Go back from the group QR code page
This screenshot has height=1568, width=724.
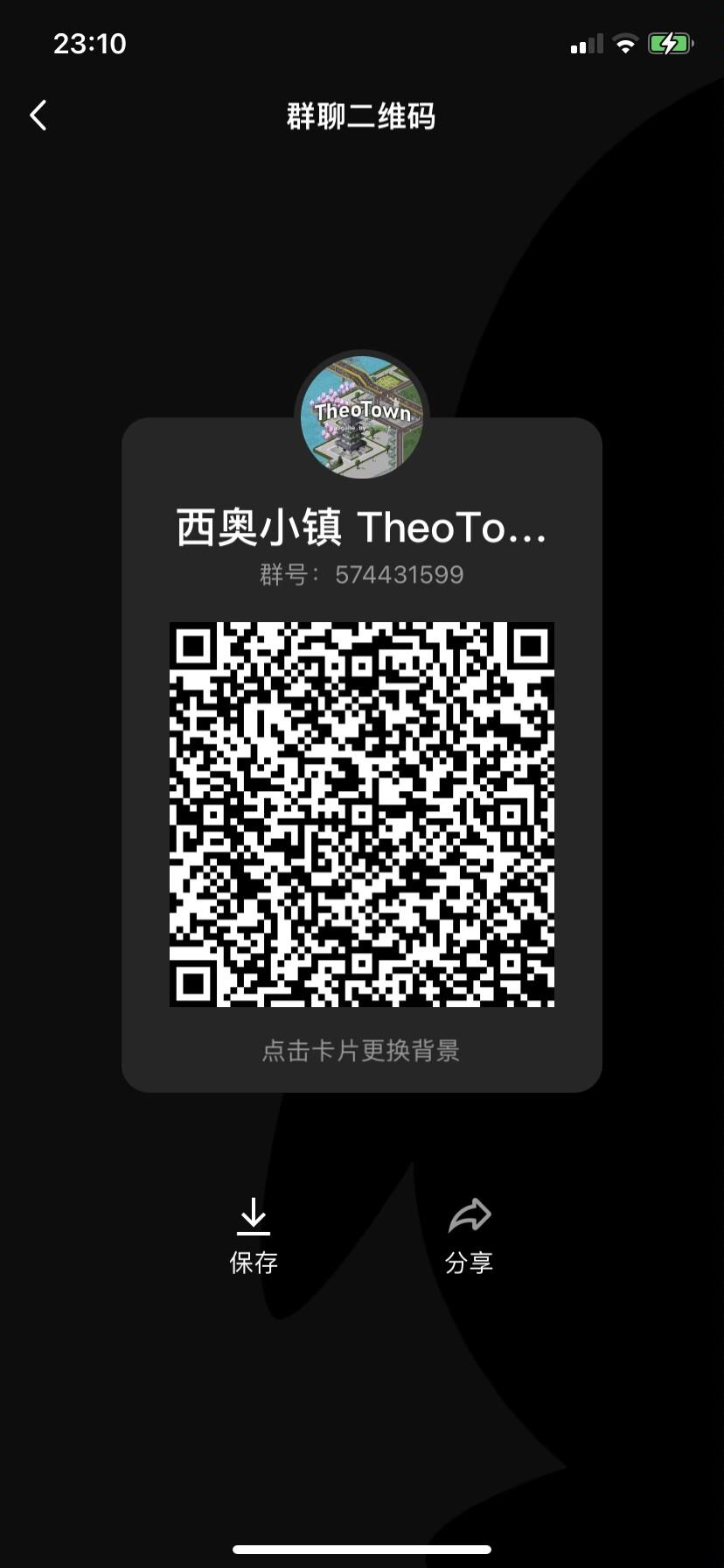click(38, 115)
